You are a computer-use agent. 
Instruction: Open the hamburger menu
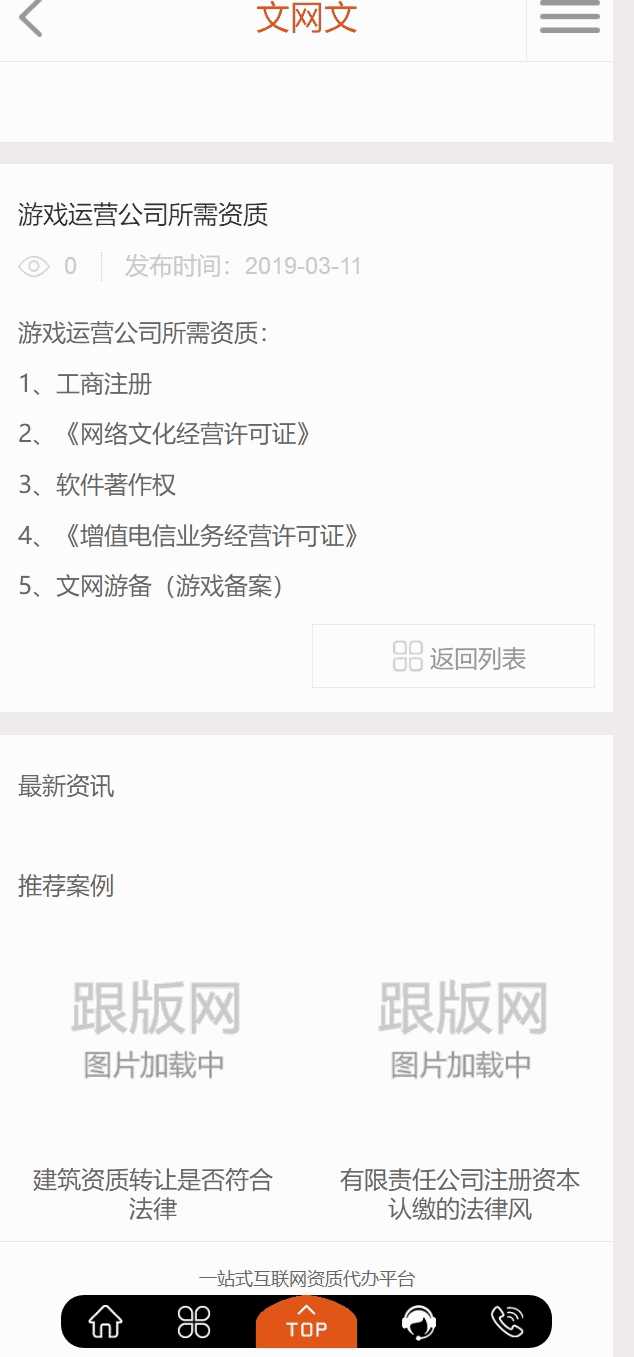click(x=569, y=19)
